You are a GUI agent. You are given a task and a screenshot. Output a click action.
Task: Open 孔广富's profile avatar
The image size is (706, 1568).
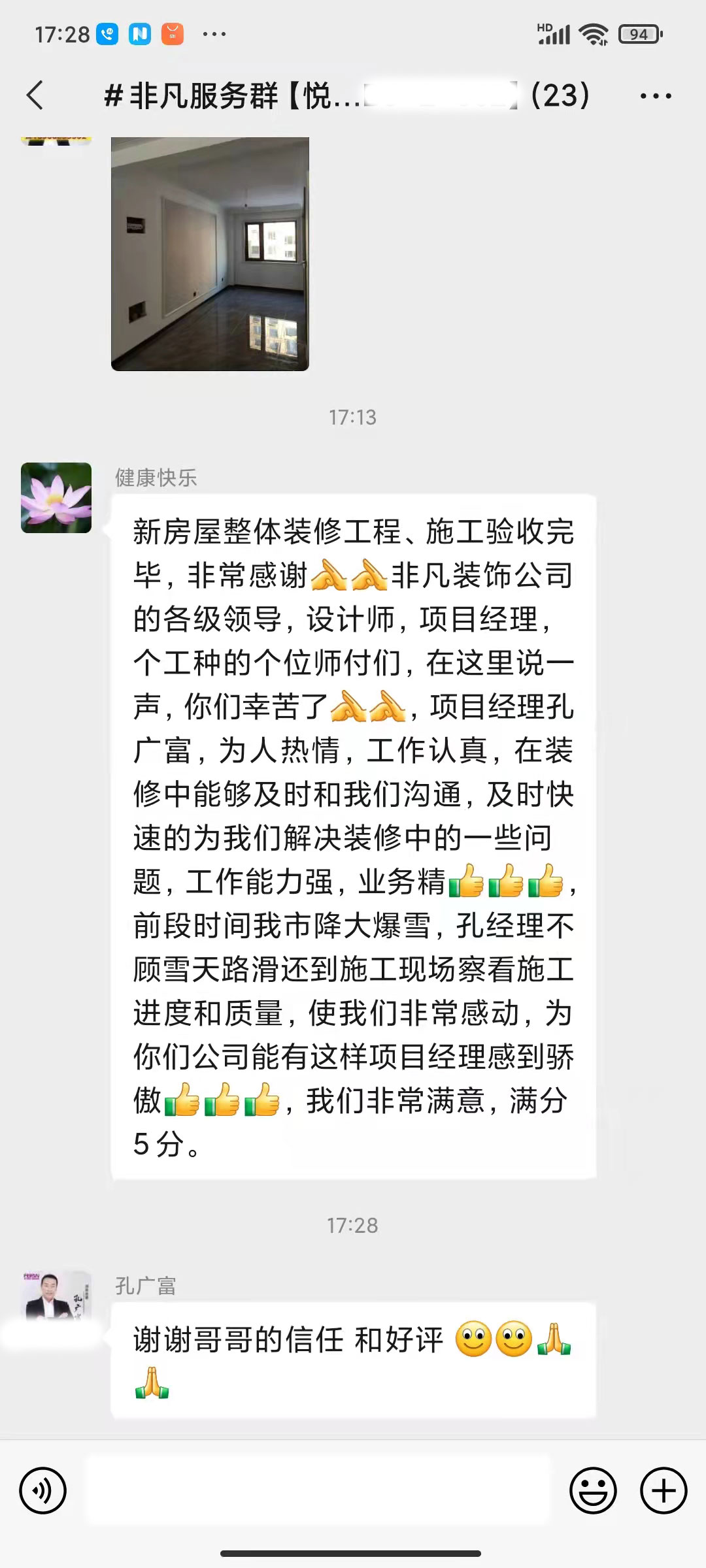(x=57, y=1296)
